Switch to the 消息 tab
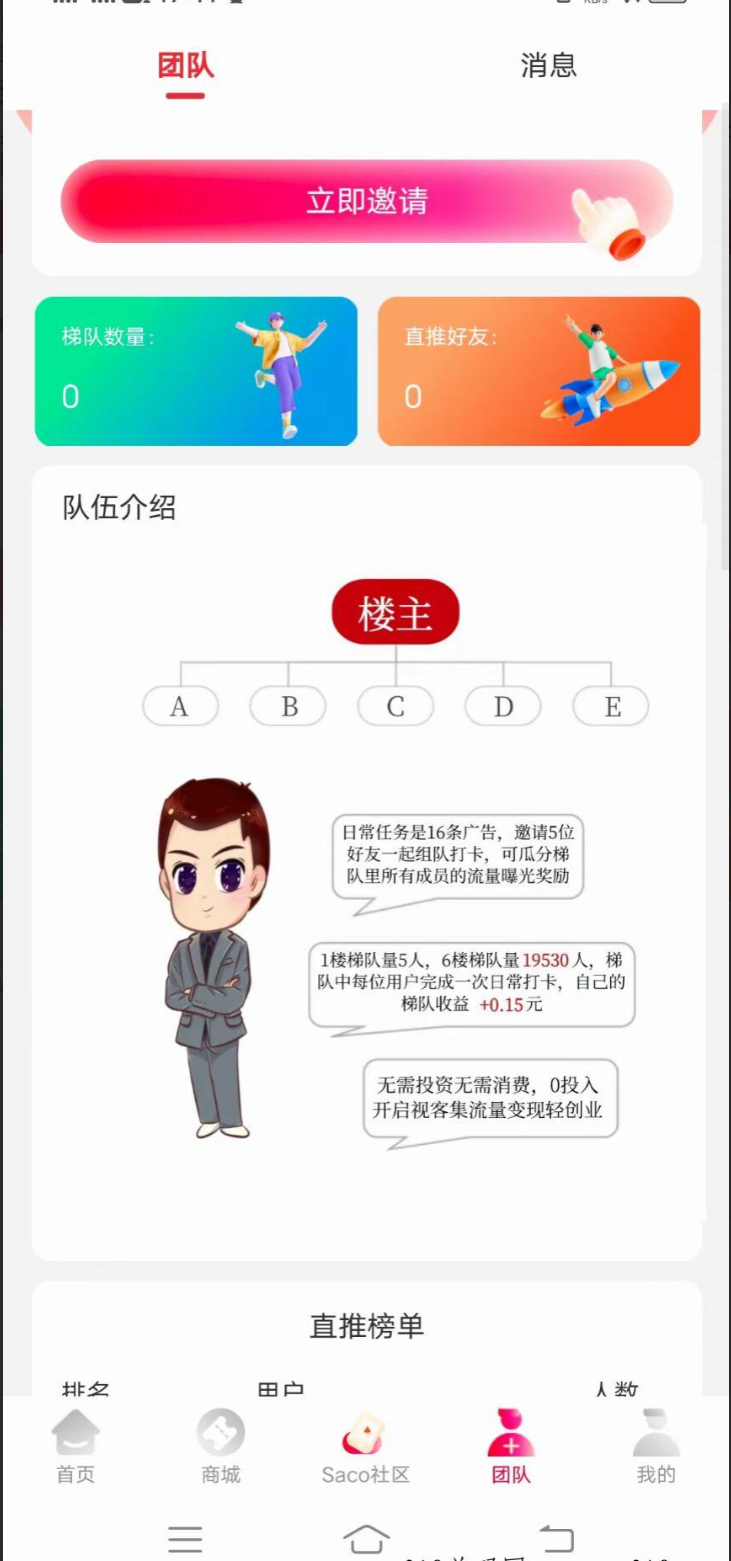Image resolution: width=731 pixels, height=1561 pixels. pos(548,66)
